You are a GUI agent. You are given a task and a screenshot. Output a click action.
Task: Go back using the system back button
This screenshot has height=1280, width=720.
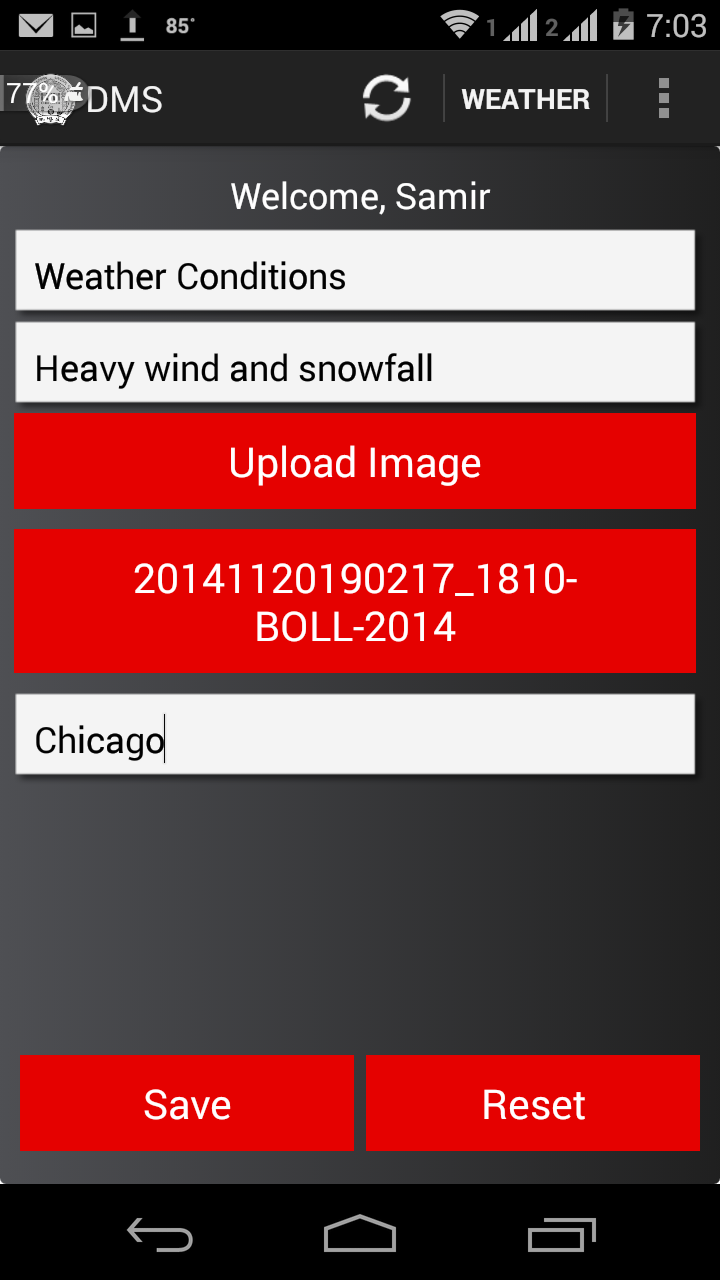(160, 1236)
